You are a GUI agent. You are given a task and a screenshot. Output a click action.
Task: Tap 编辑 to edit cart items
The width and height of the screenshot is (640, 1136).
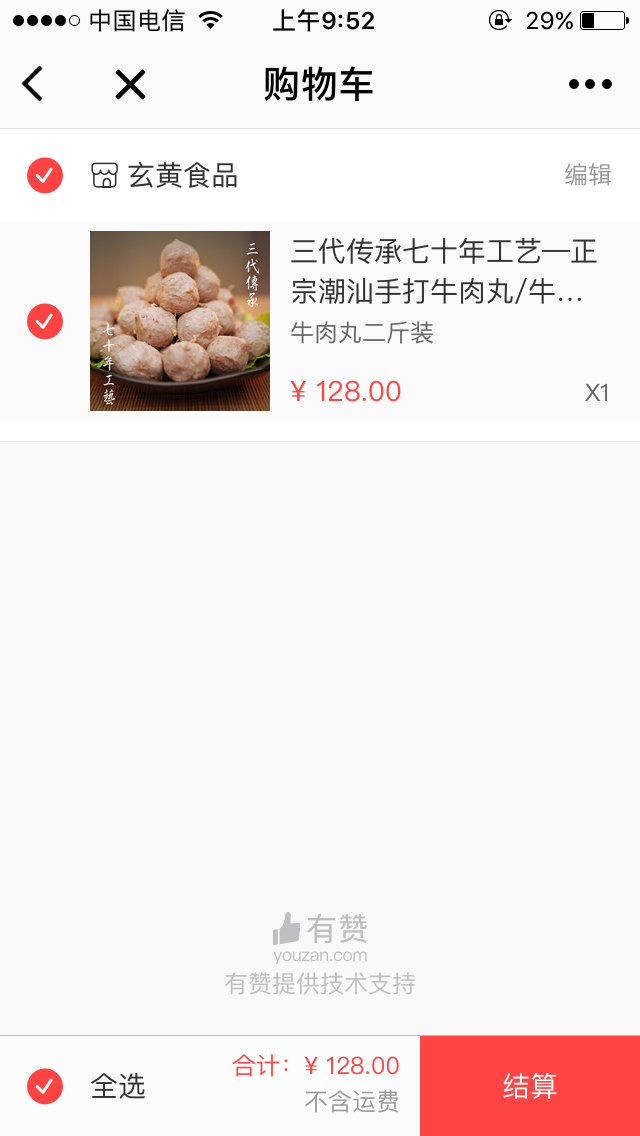[x=588, y=175]
